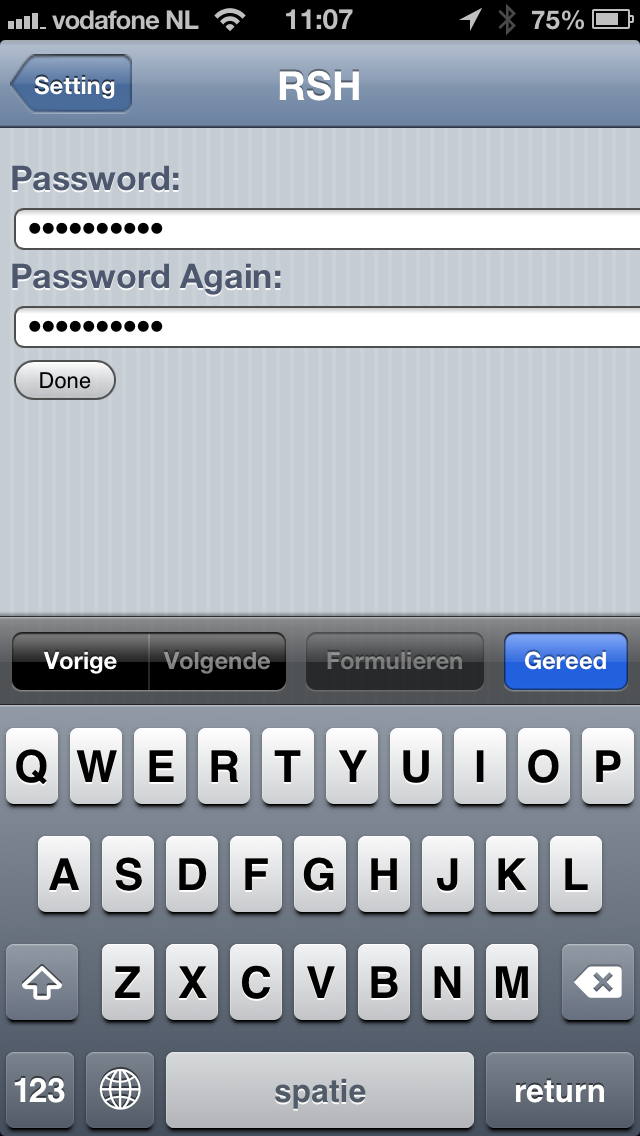Dismiss keyboard with Gereed button
This screenshot has height=1136, width=640.
coord(565,661)
